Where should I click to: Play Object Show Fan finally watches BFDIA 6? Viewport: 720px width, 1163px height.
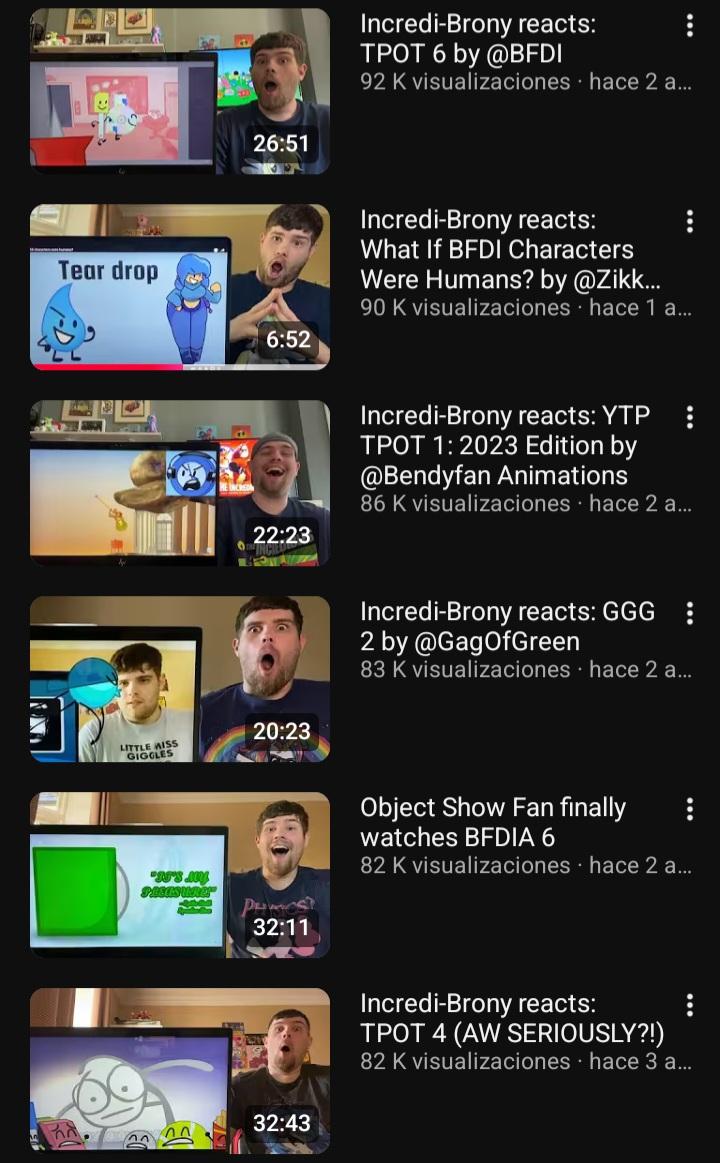(x=180, y=875)
